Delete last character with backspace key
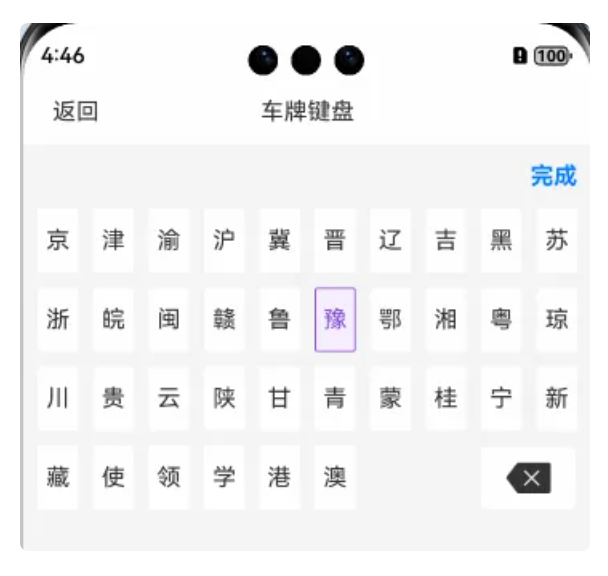The width and height of the screenshot is (608, 576). pyautogui.click(x=529, y=478)
